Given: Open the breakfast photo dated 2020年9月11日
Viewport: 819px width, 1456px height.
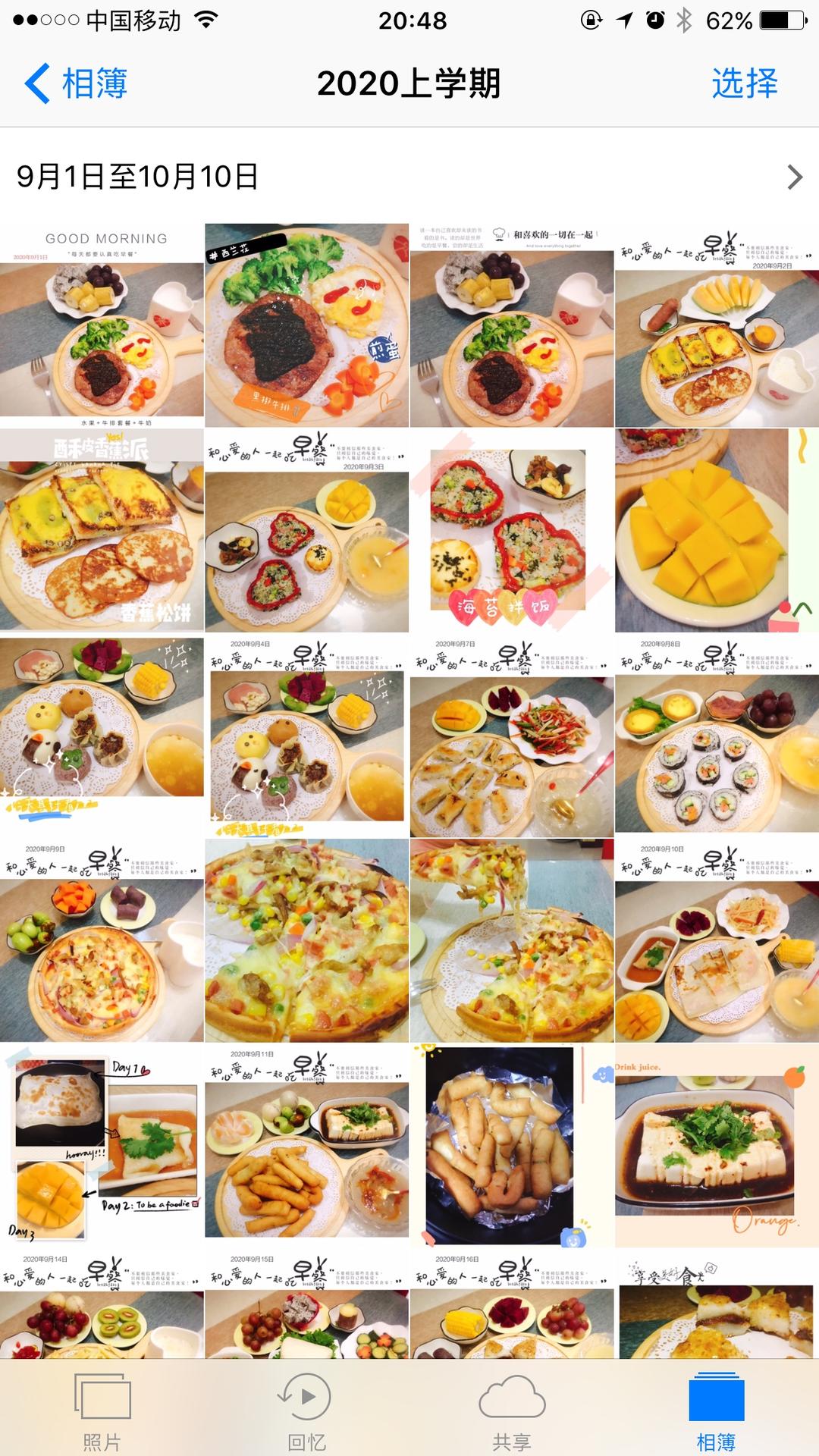Looking at the screenshot, I should click(x=306, y=1145).
